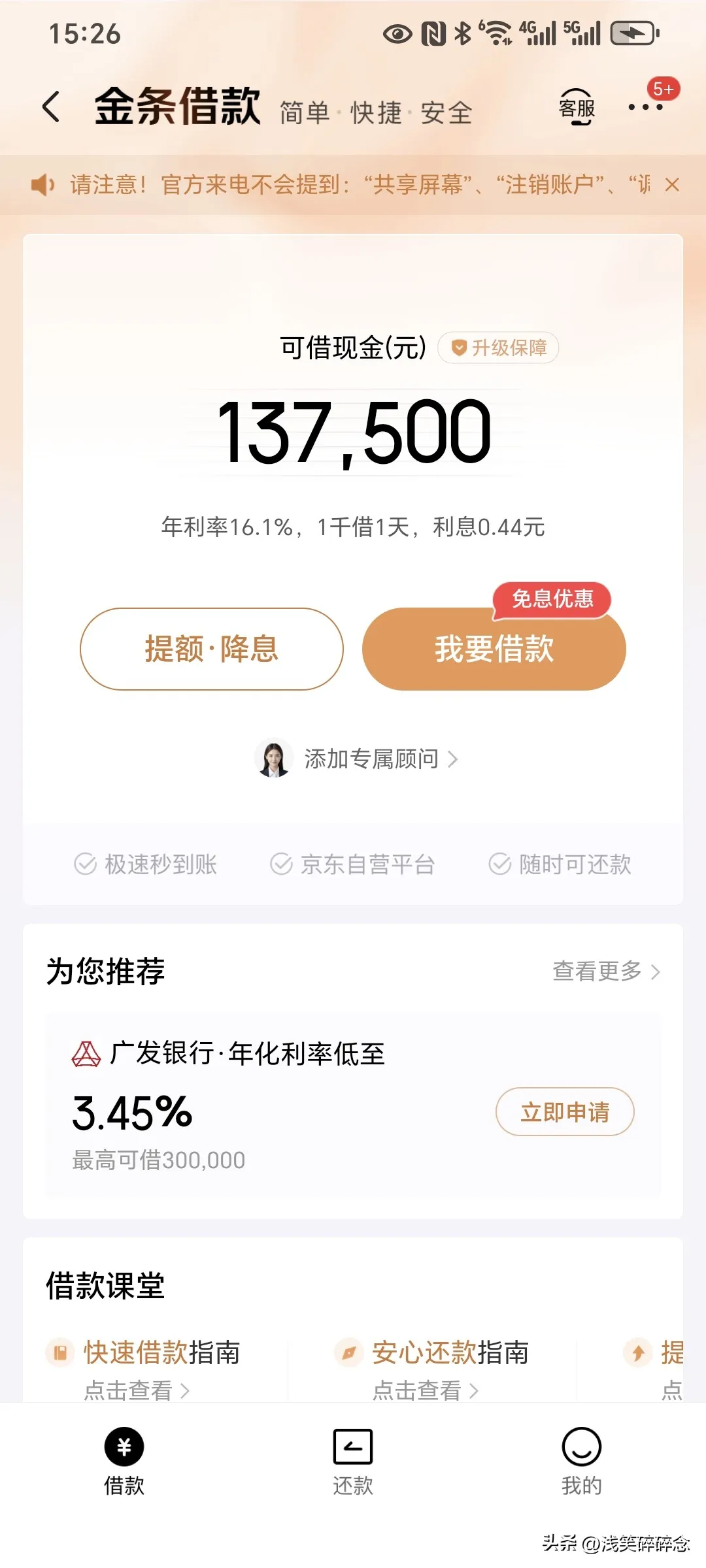
Task: Switch to the 借款 tab
Action: click(x=124, y=1461)
